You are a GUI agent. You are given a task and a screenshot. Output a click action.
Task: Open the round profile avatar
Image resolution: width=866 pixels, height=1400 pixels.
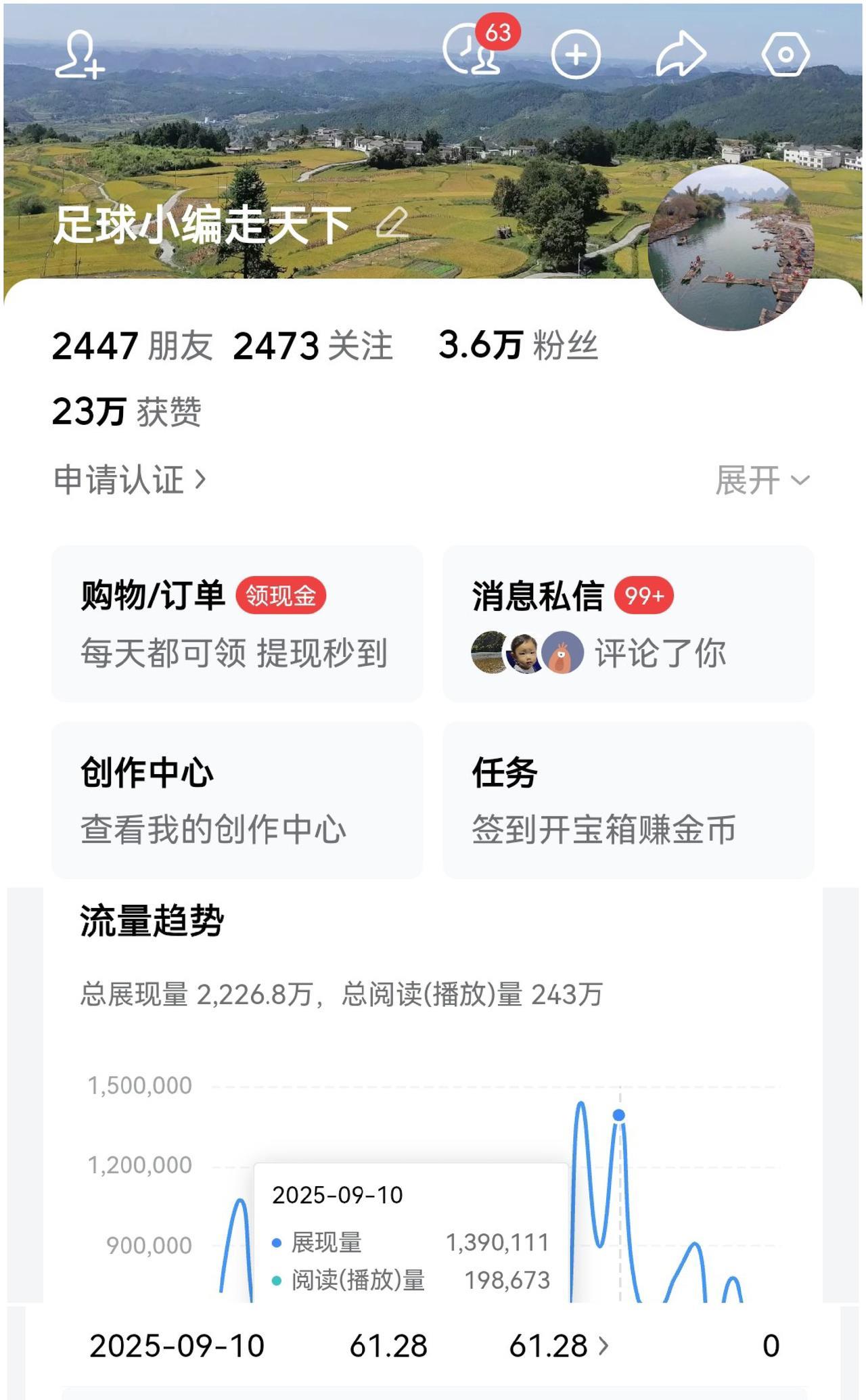pos(731,248)
